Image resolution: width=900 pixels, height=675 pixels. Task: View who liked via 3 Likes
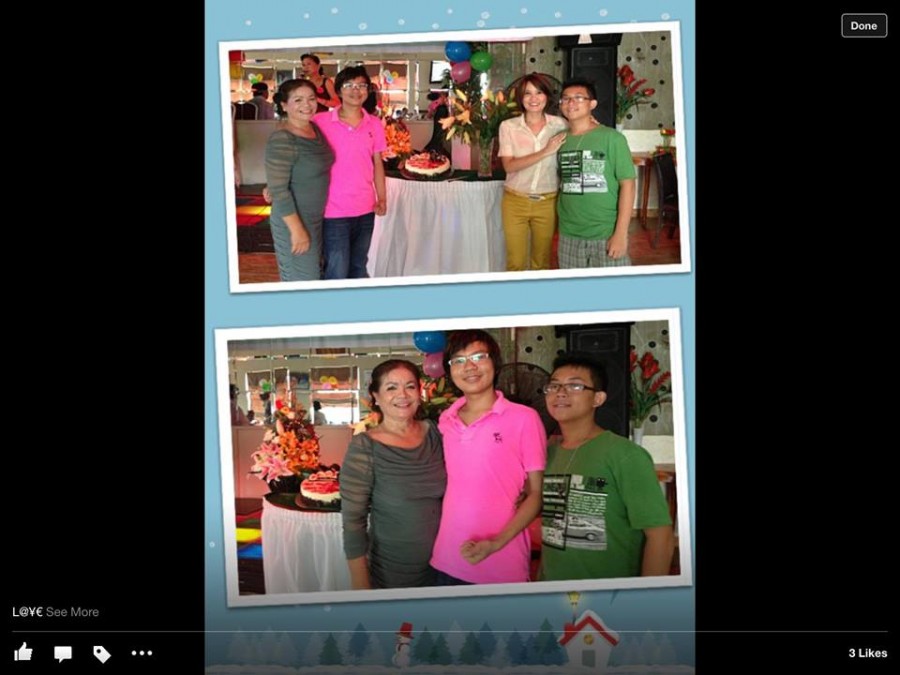pyautogui.click(x=867, y=653)
